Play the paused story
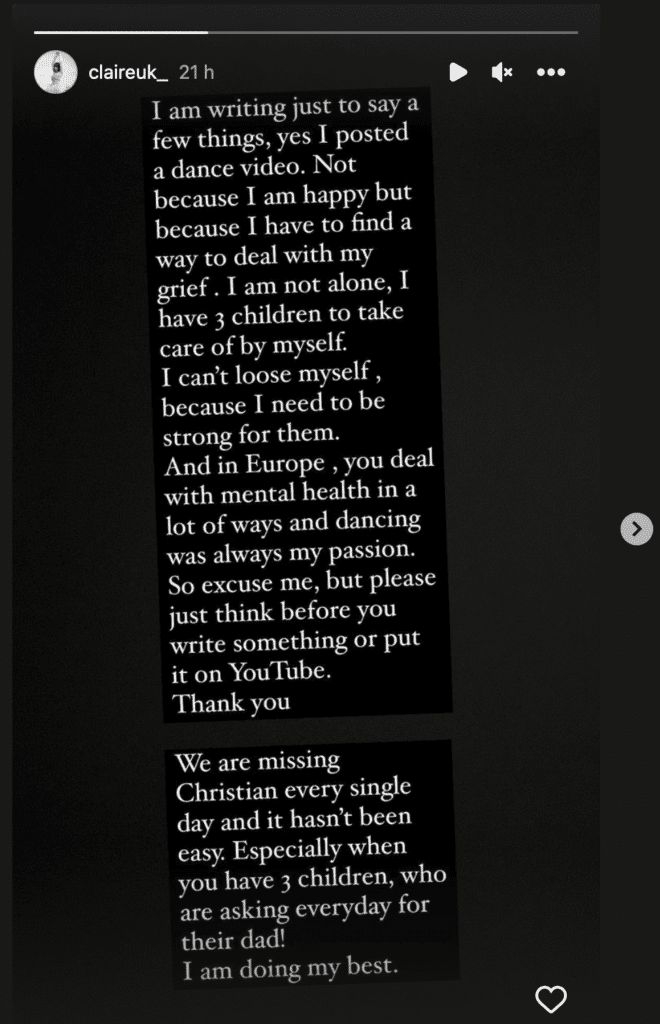660x1024 pixels. [458, 72]
